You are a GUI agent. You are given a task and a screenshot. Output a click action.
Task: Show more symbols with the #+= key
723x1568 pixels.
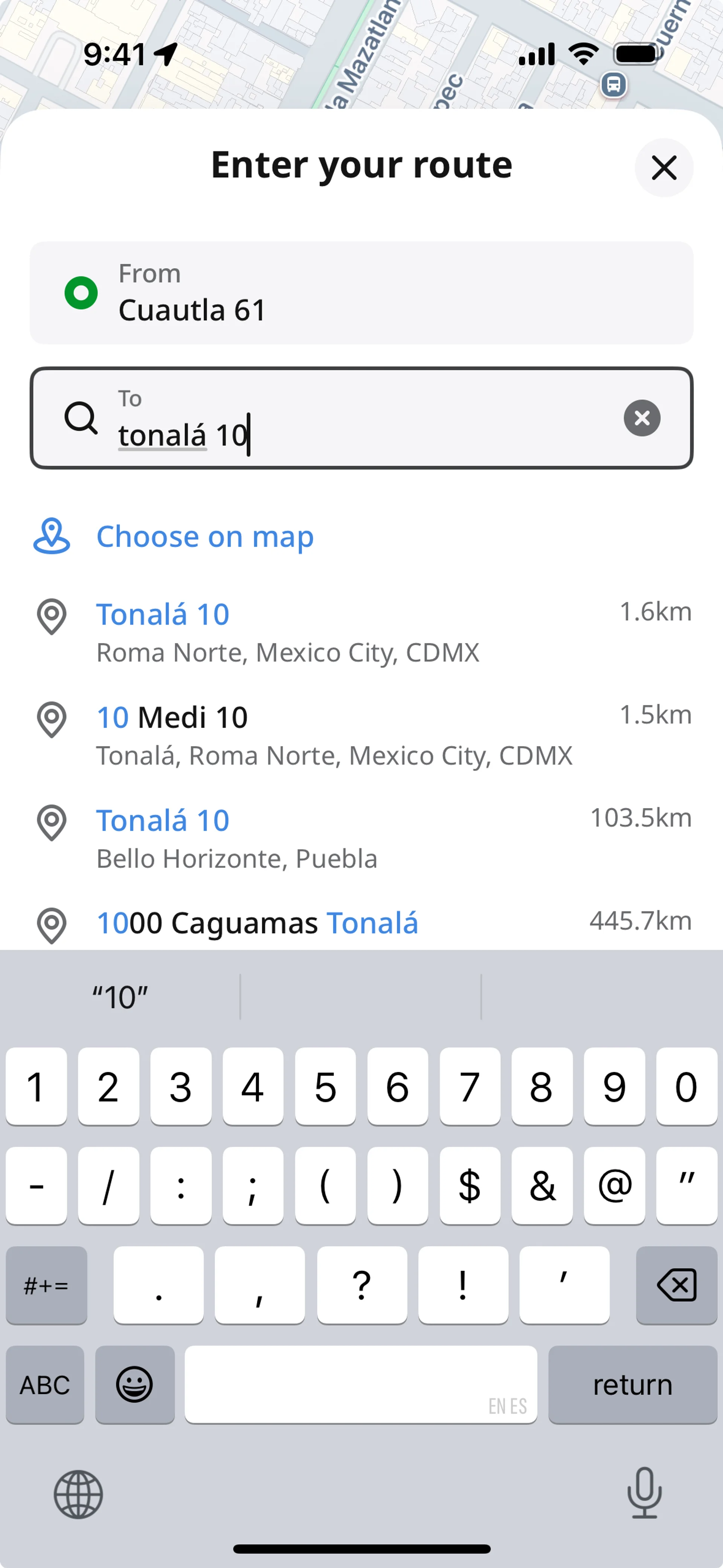46,1285
